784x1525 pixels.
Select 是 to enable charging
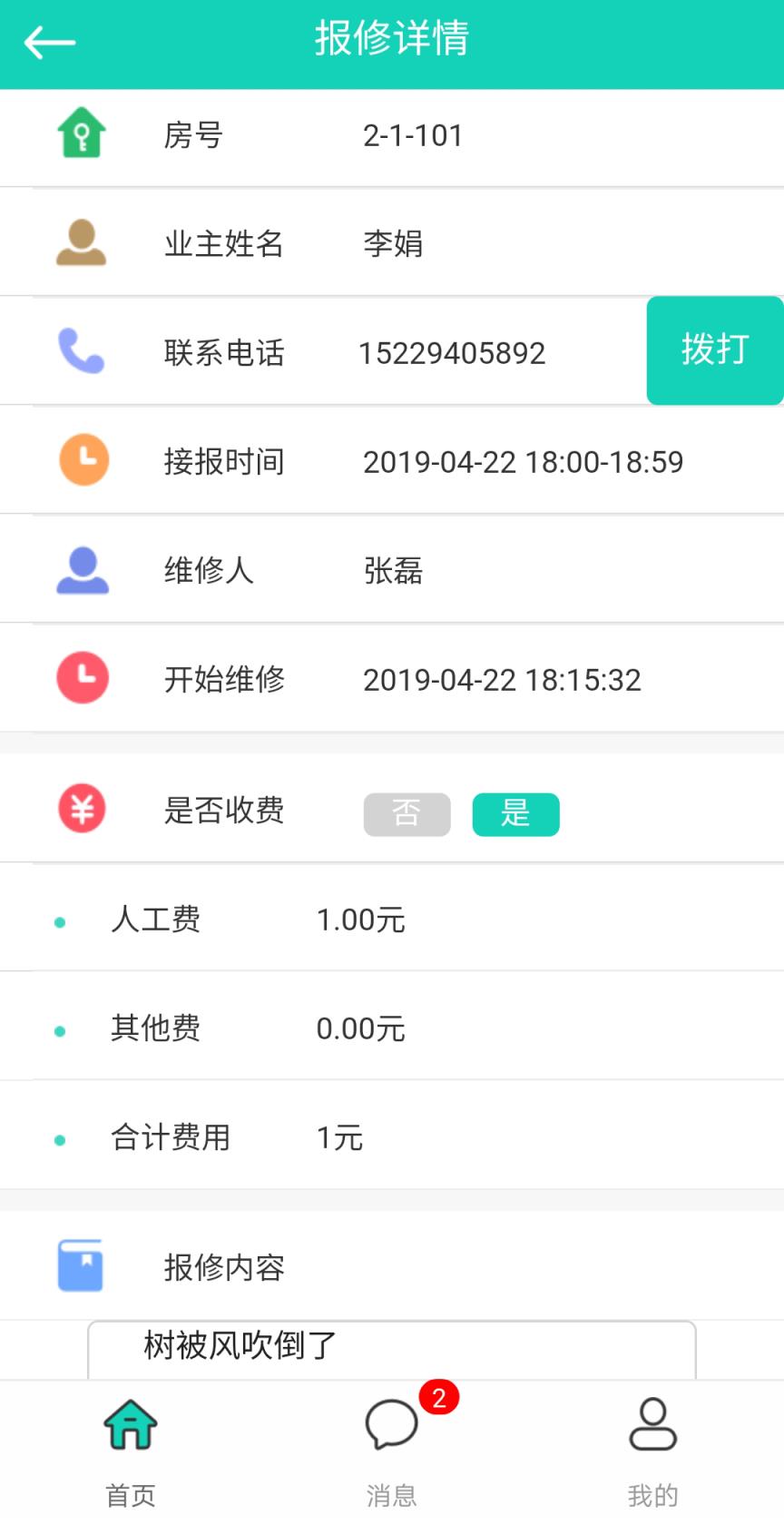coord(515,814)
